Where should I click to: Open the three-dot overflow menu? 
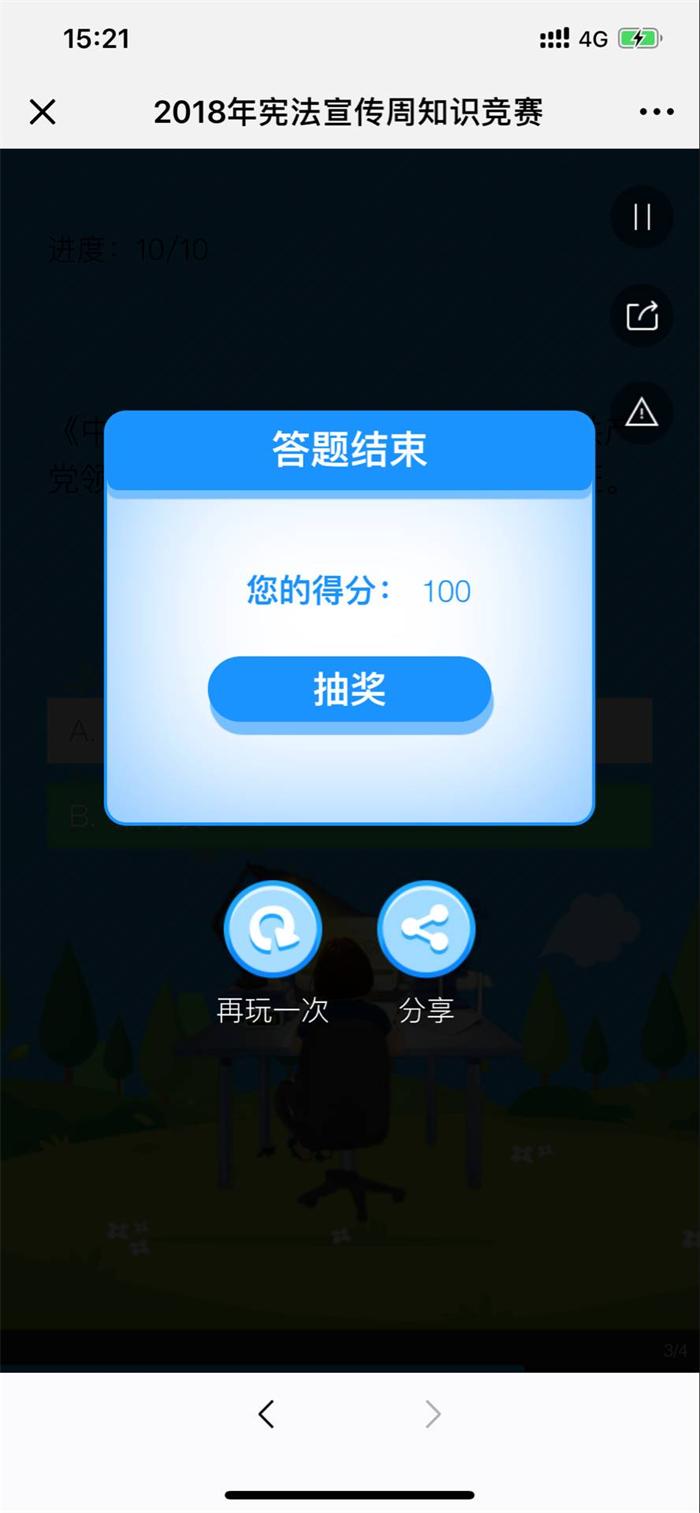656,112
